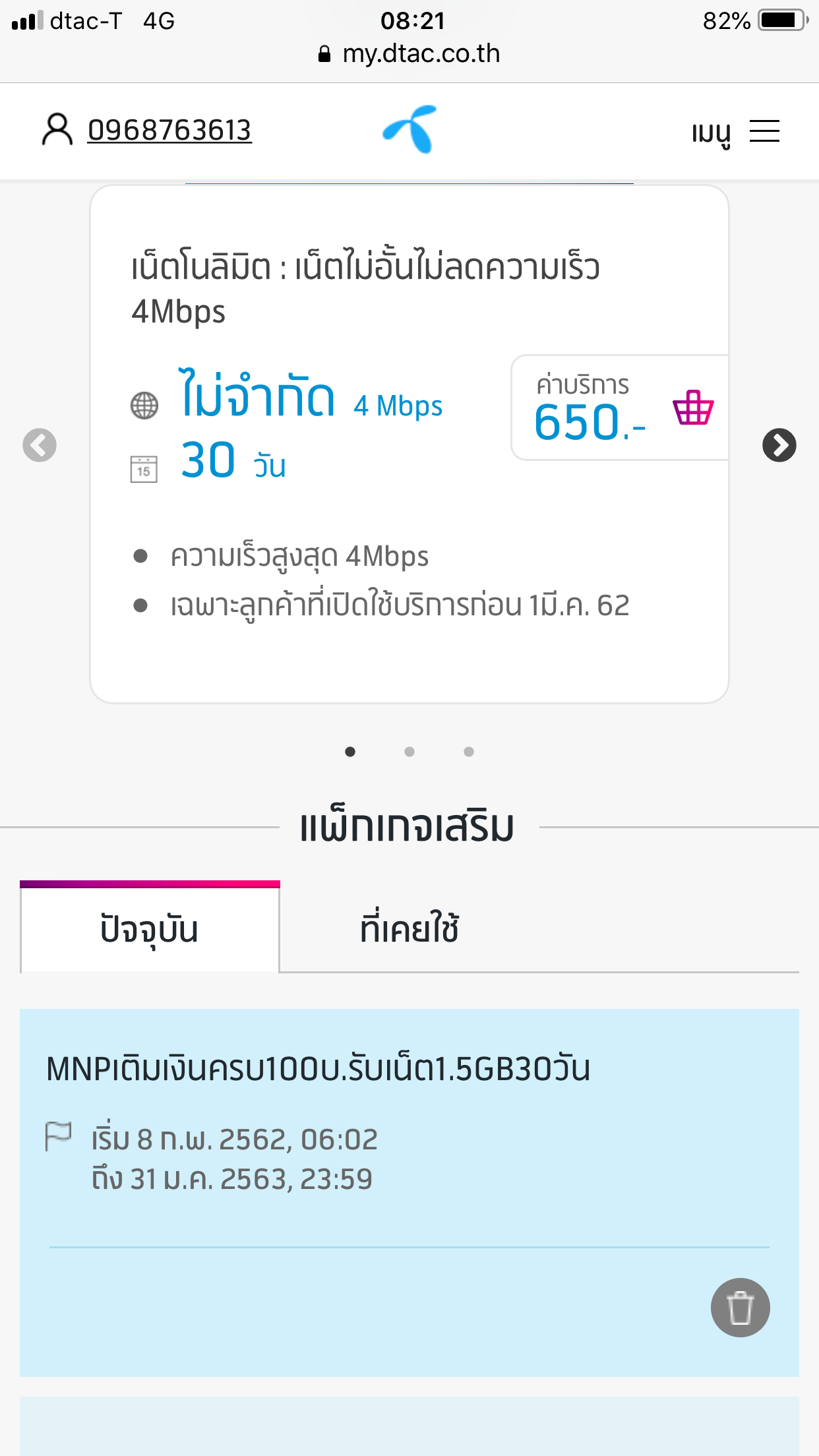Screen dimensions: 819x1456
Task: Switch to the ปัจจุบัน tab
Action: (x=150, y=930)
